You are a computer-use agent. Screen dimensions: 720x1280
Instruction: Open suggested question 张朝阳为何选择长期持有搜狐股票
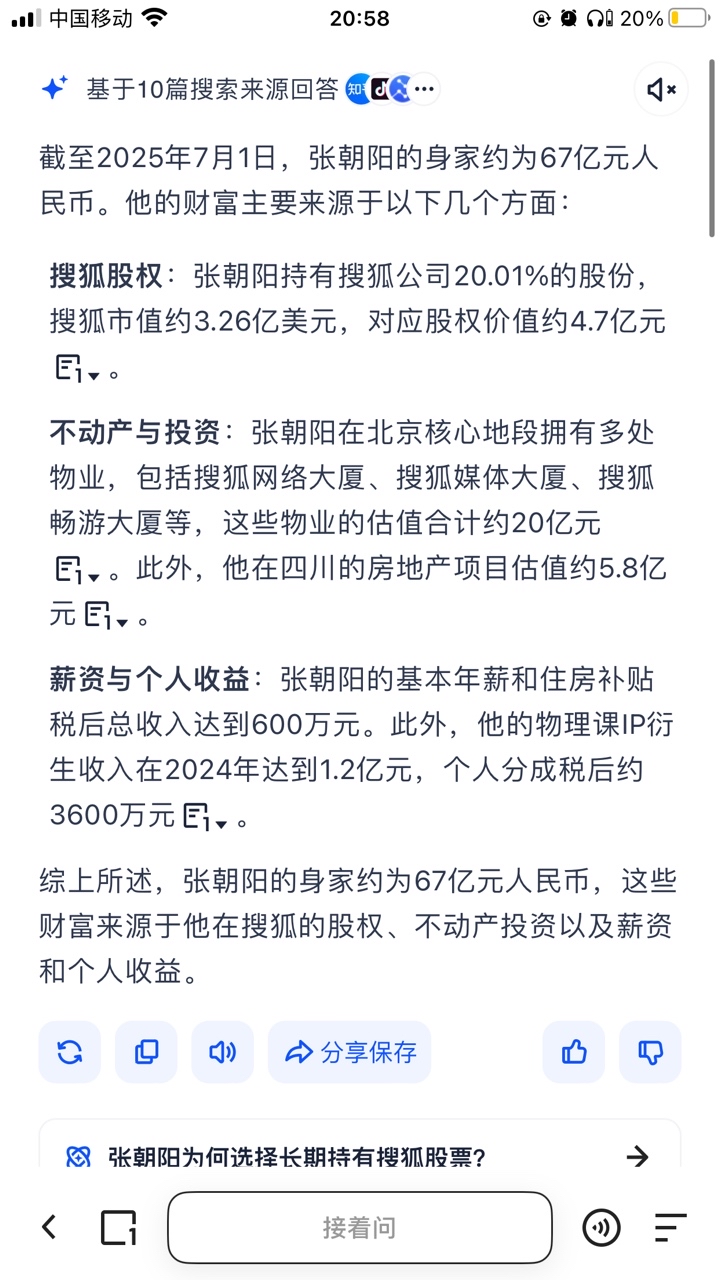point(360,1157)
